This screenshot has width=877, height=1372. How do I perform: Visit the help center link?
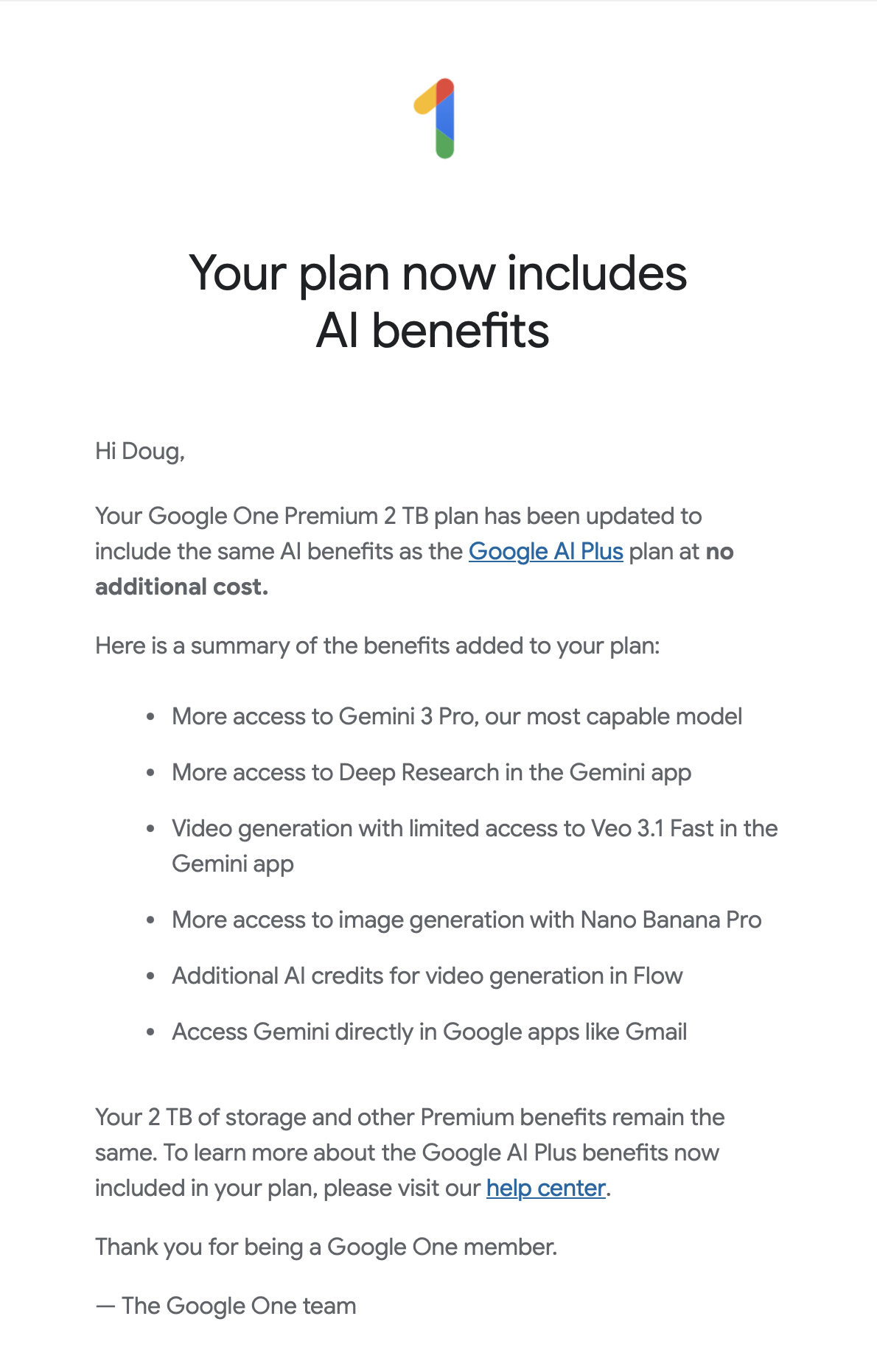pyautogui.click(x=545, y=1188)
